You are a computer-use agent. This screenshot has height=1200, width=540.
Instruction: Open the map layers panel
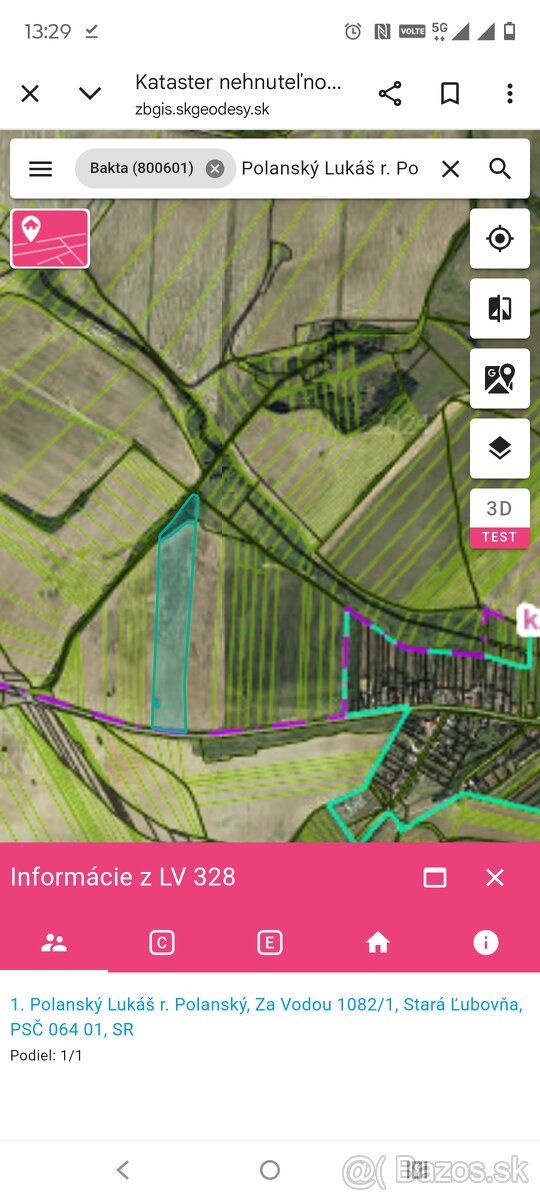500,448
